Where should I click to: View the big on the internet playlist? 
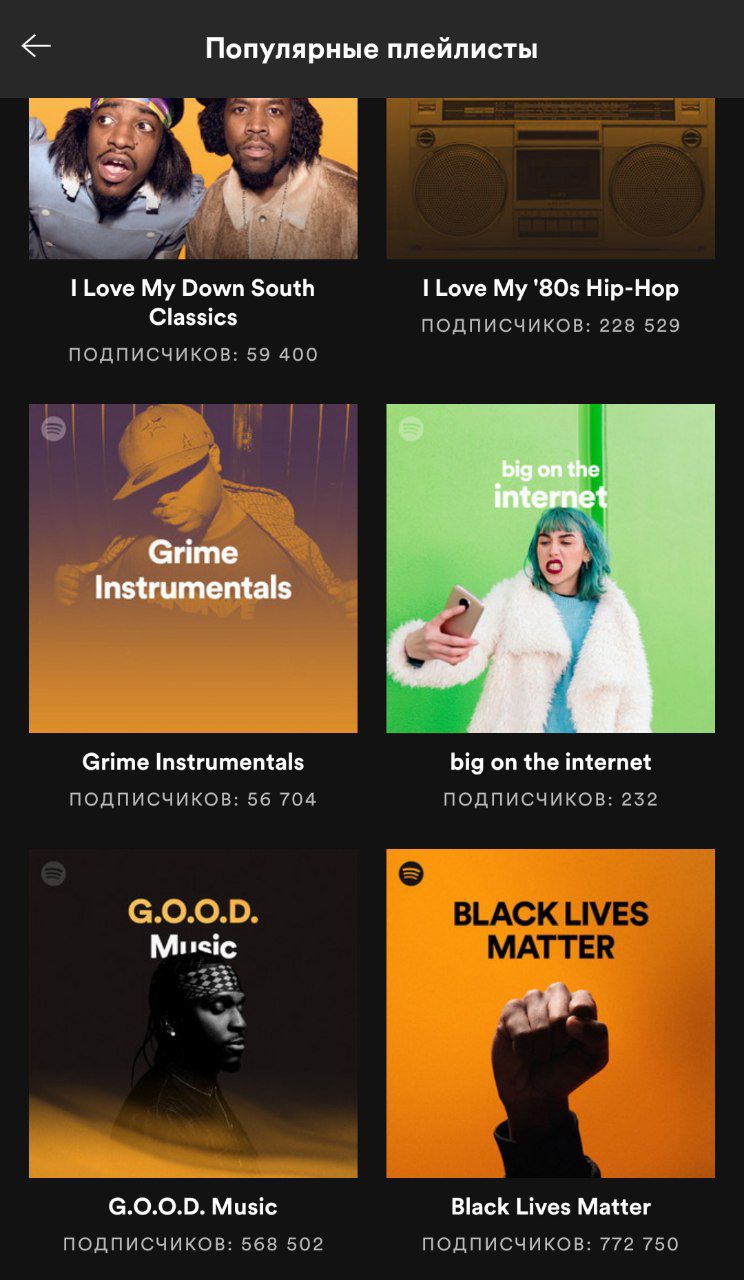click(550, 568)
